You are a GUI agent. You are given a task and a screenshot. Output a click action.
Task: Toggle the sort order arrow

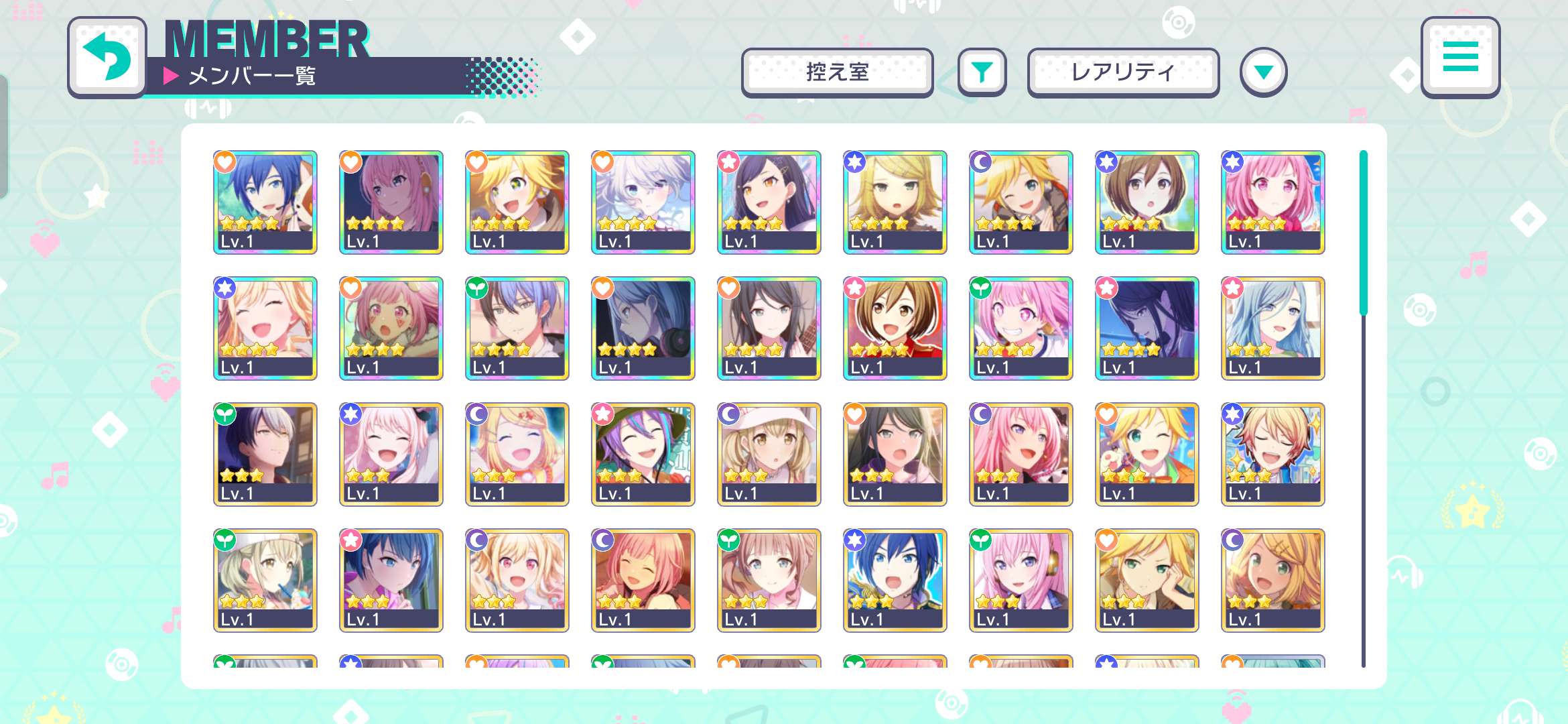point(1263,72)
